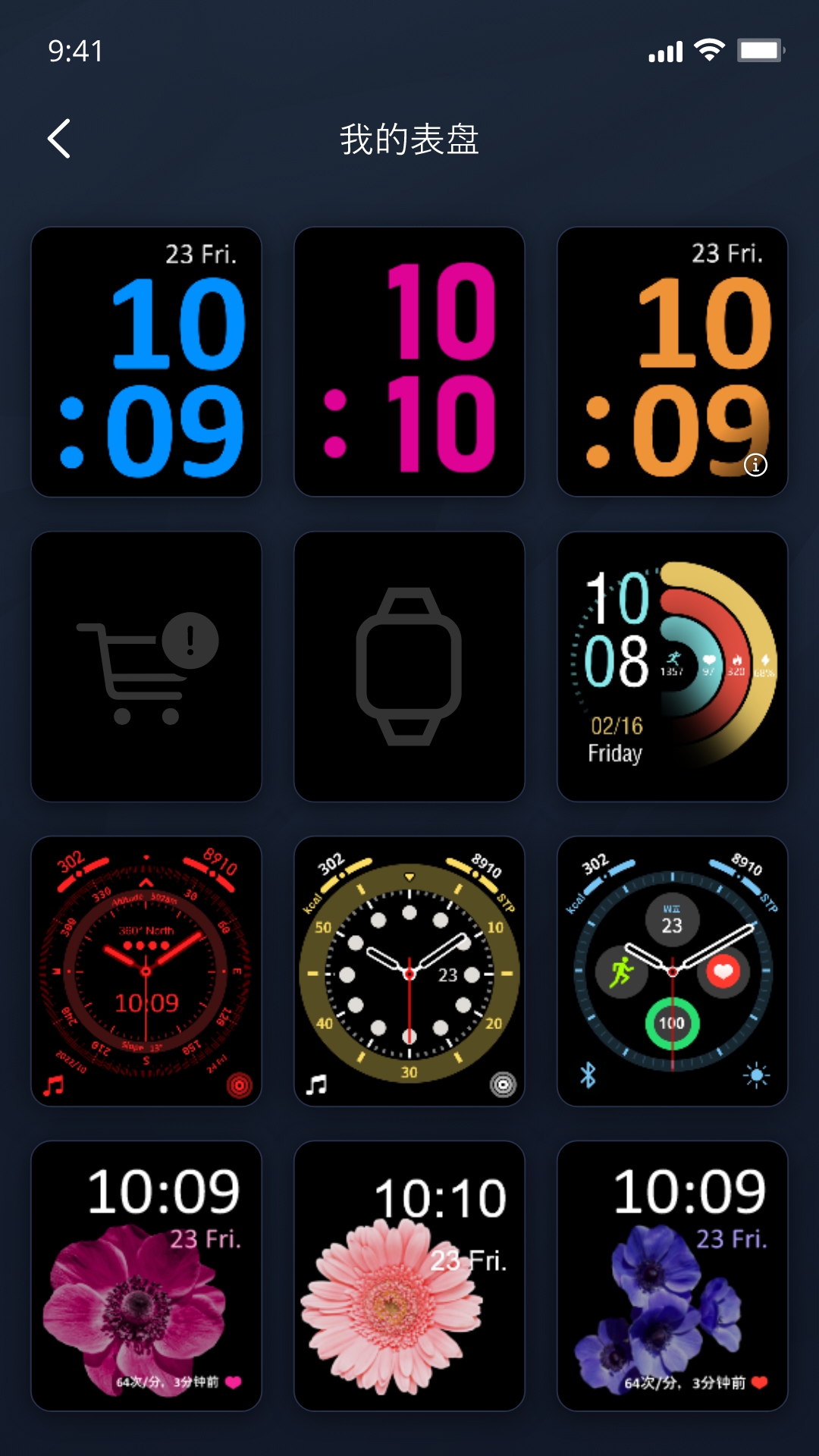
Task: Tap the Wi-Fi icon in the status bar
Action: click(x=709, y=50)
